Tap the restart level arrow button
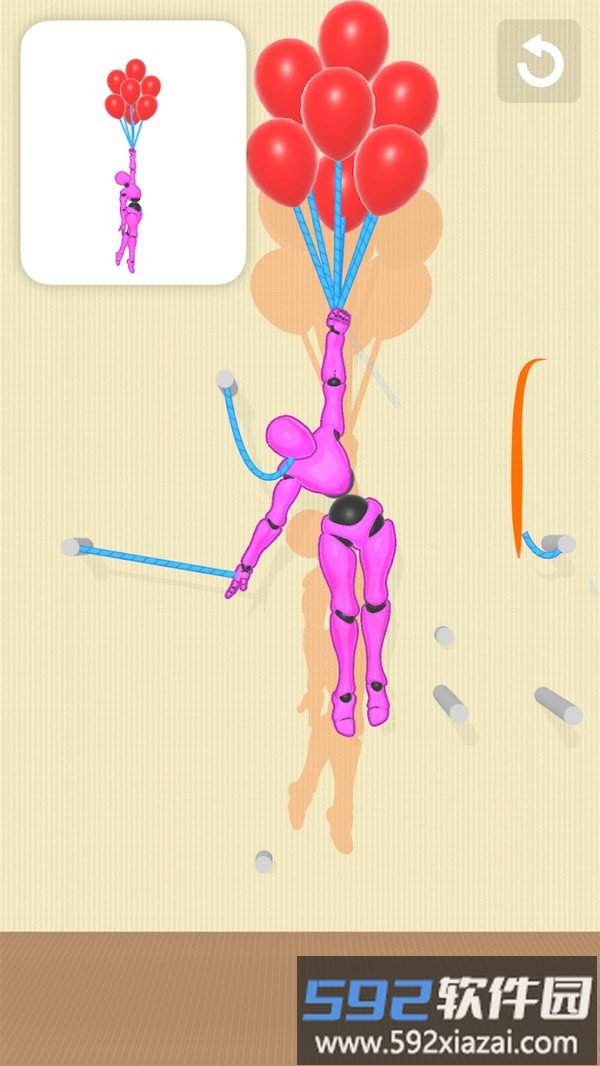This screenshot has width=600, height=1066. tap(539, 62)
